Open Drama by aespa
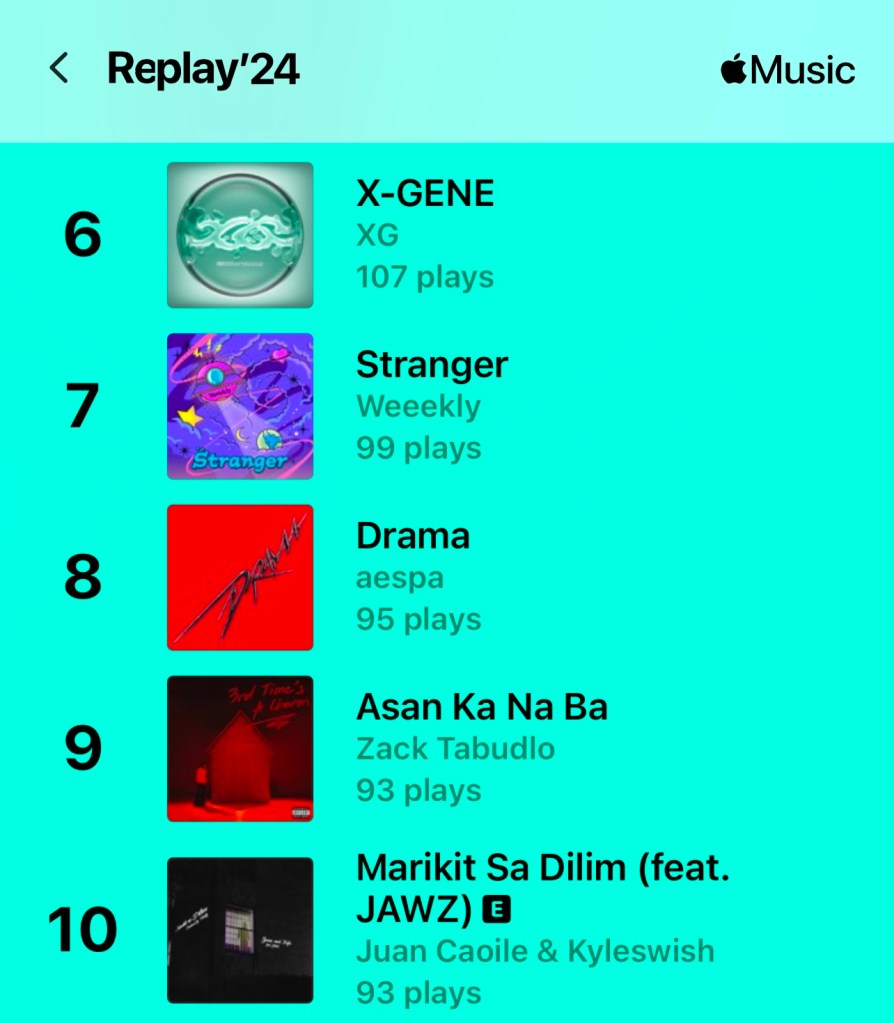 [x=413, y=536]
